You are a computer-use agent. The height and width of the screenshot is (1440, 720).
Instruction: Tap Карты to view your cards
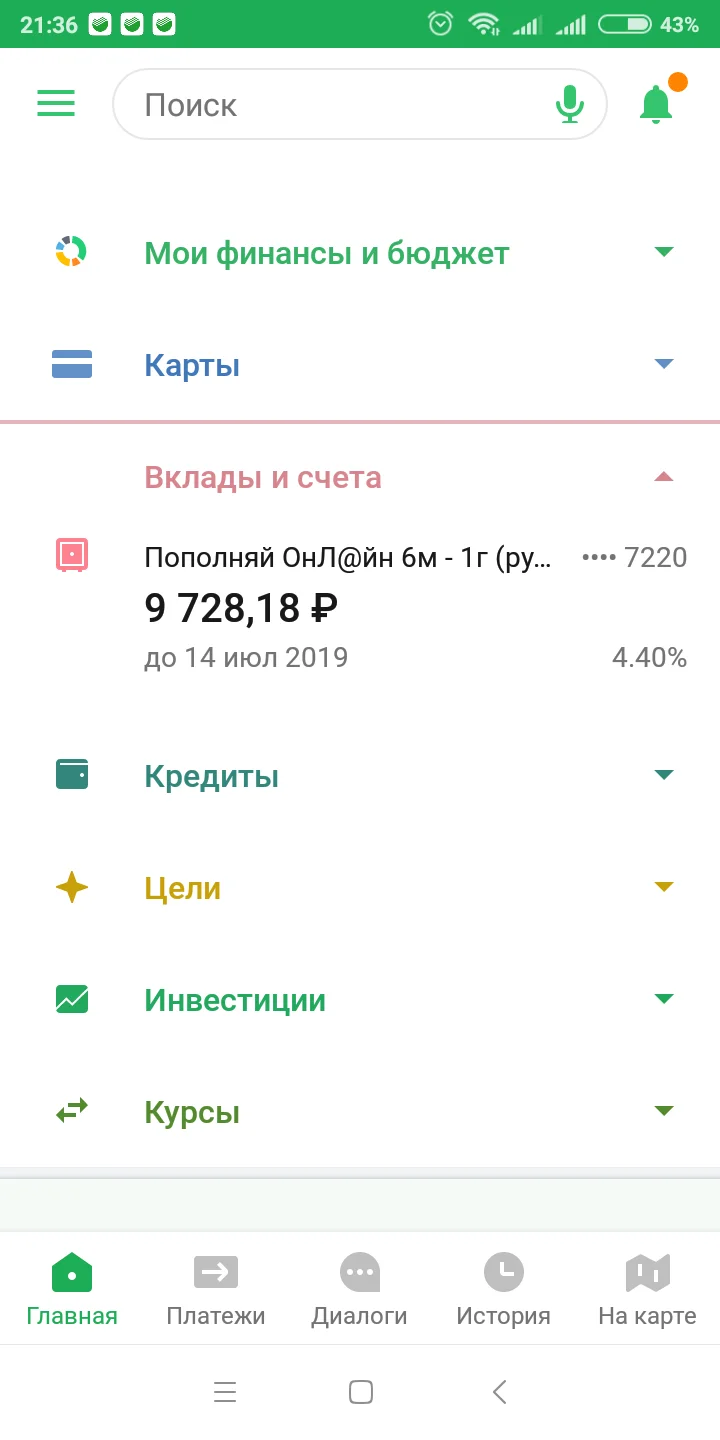pyautogui.click(x=191, y=364)
